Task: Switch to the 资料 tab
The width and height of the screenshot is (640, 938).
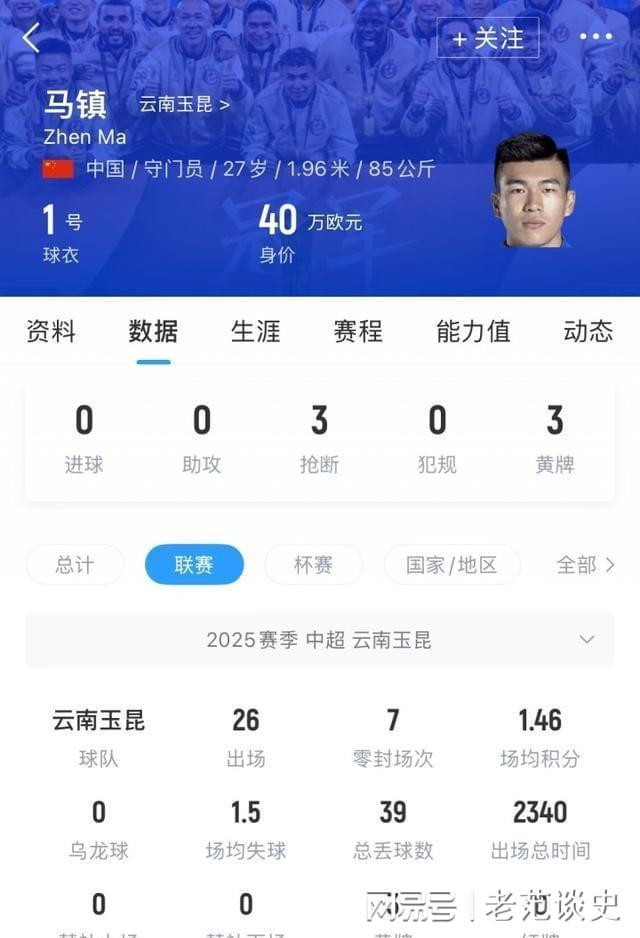Action: tap(51, 331)
